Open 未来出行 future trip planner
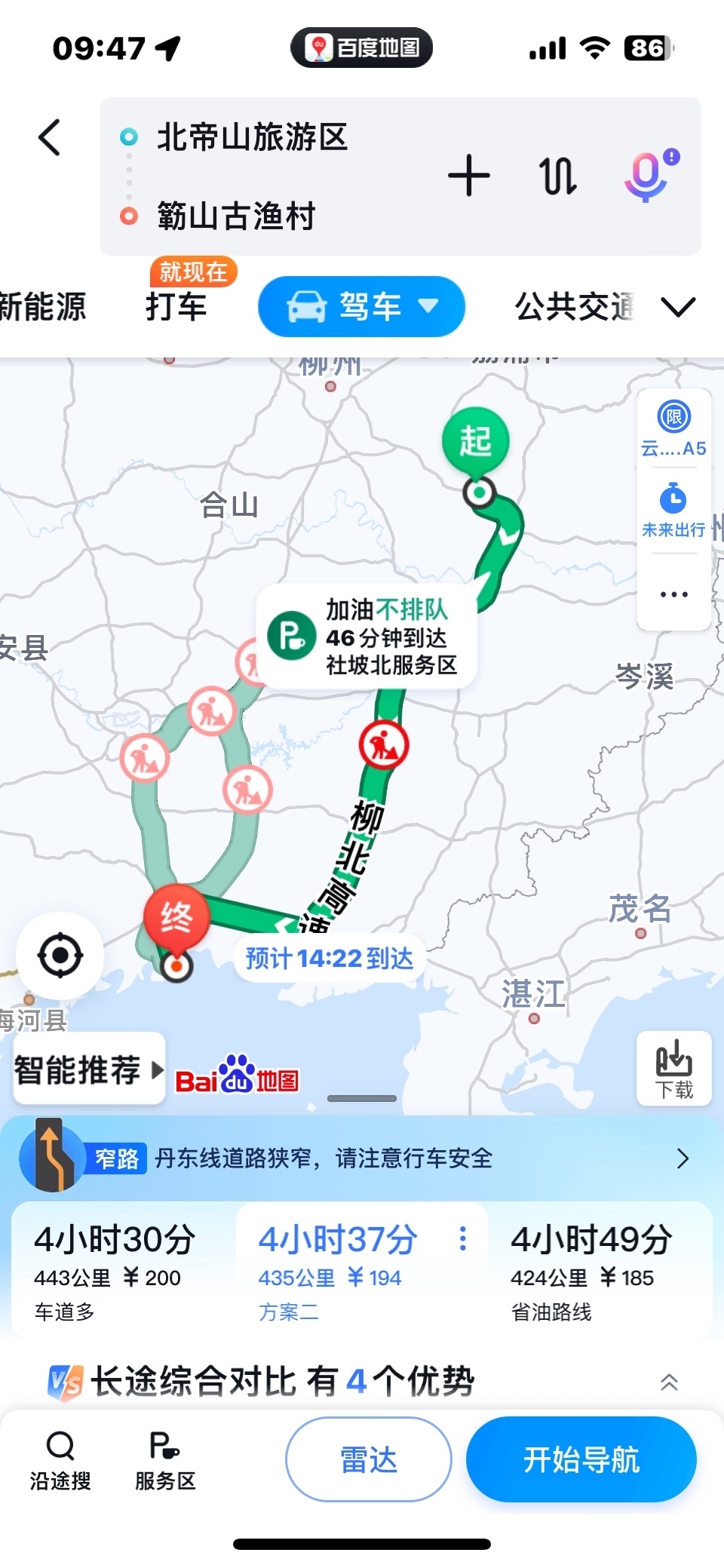Screen dimensions: 724x1568 [673, 511]
